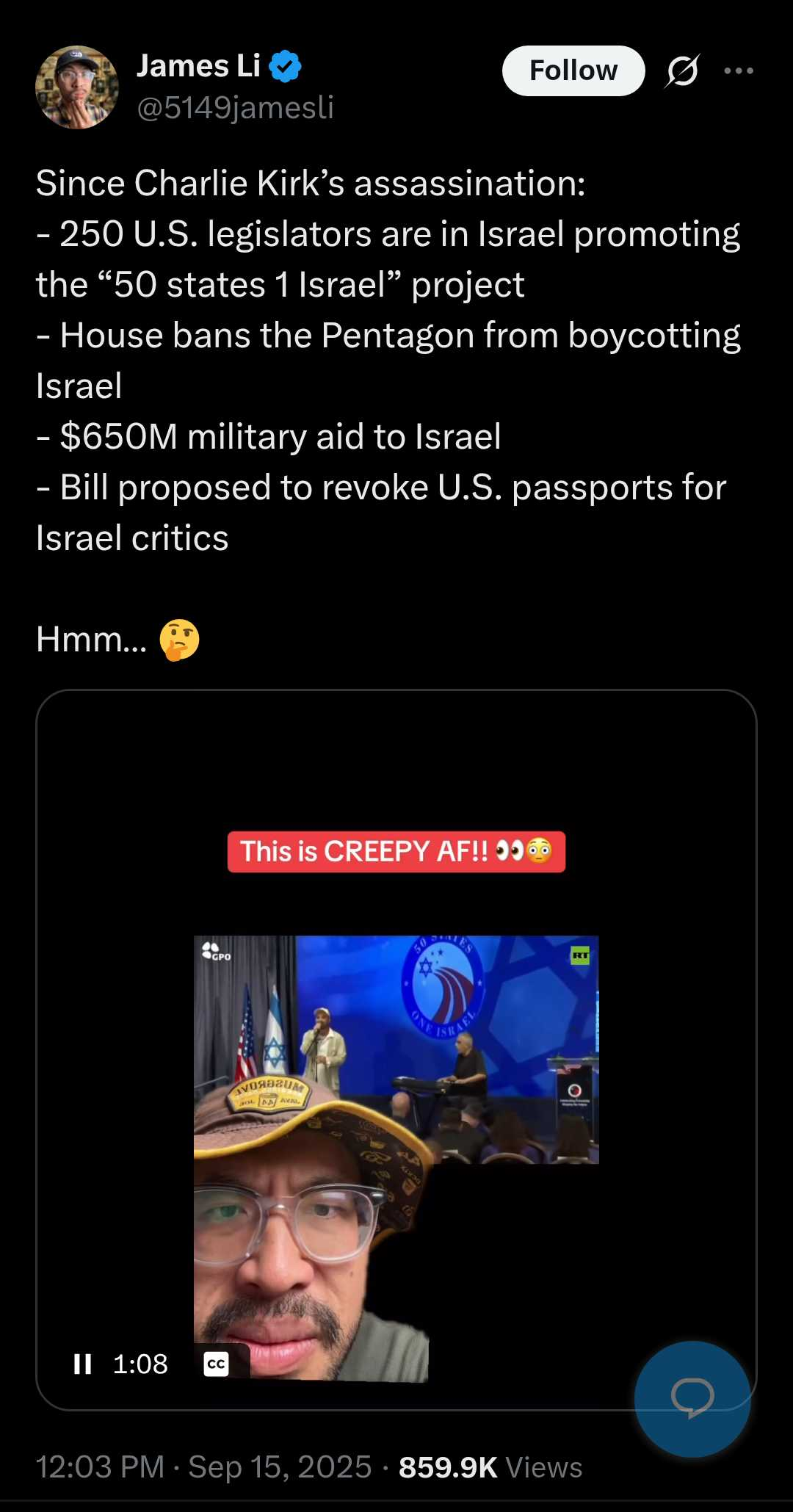Viewport: 793px width, 1512px height.
Task: Follow James Li
Action: coord(573,70)
